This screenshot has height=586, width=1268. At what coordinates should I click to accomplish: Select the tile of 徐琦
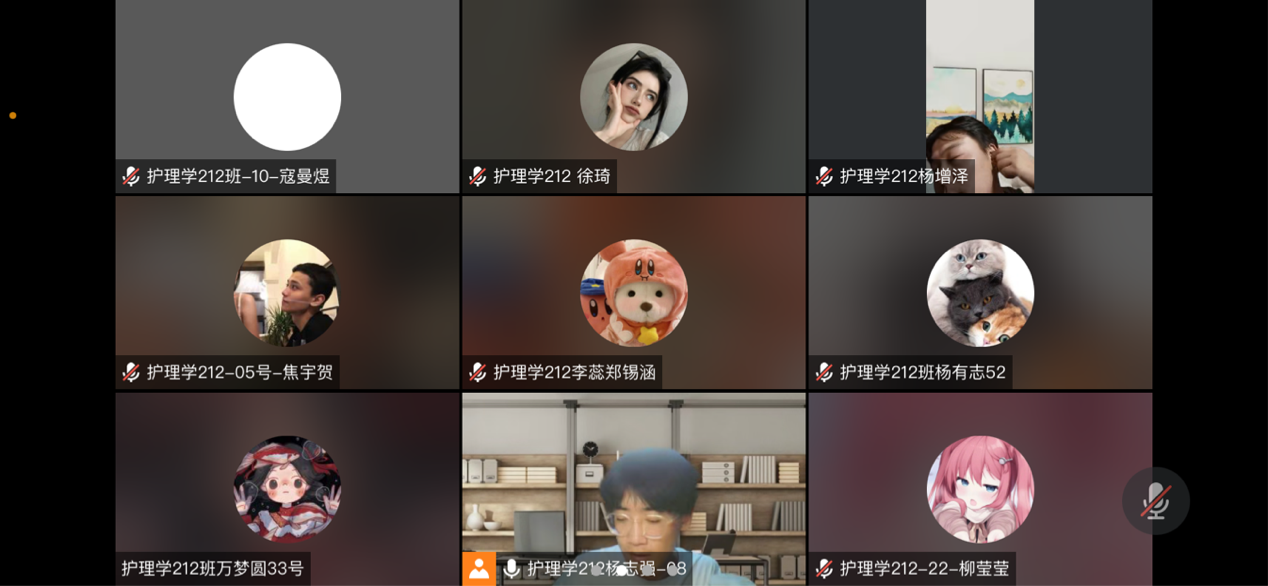coord(633,97)
